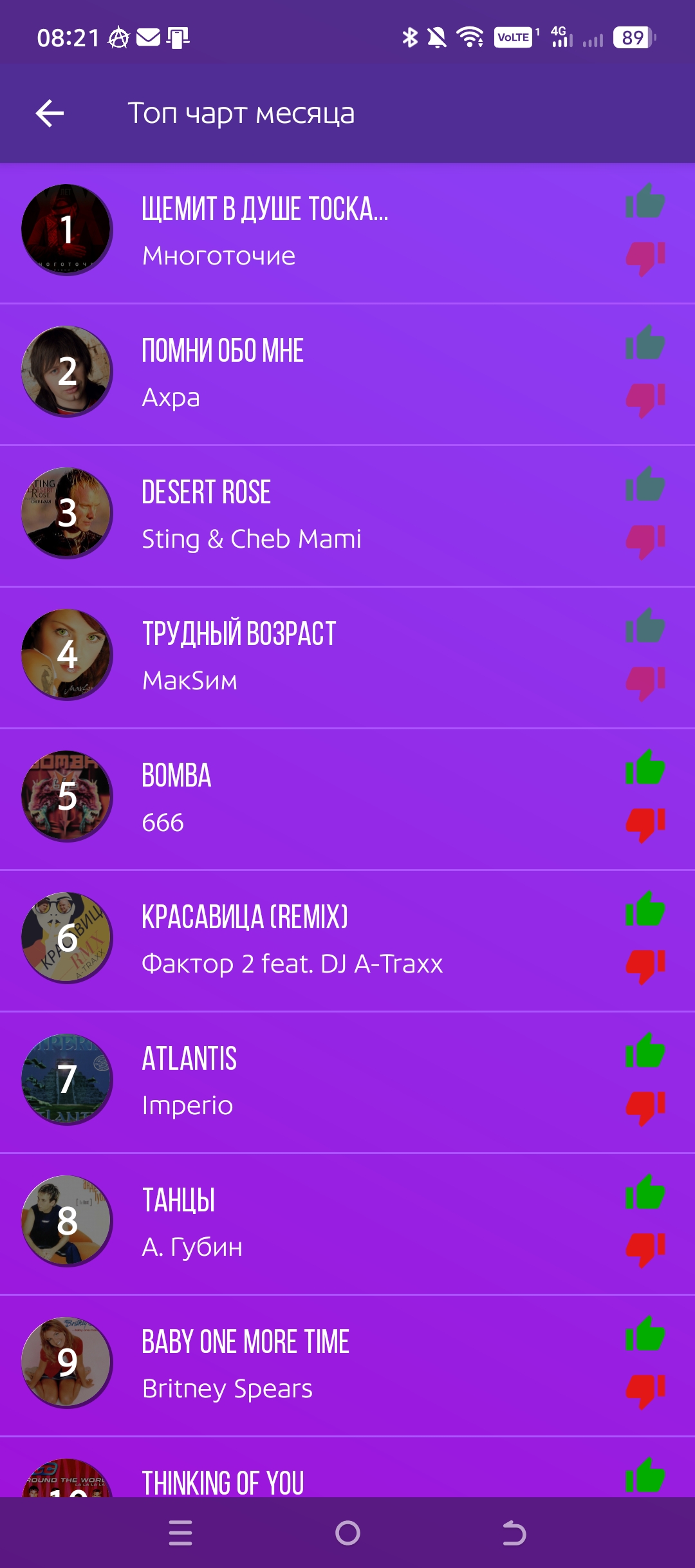Like the song Thinking of You
The height and width of the screenshot is (1568, 695).
(x=645, y=1476)
